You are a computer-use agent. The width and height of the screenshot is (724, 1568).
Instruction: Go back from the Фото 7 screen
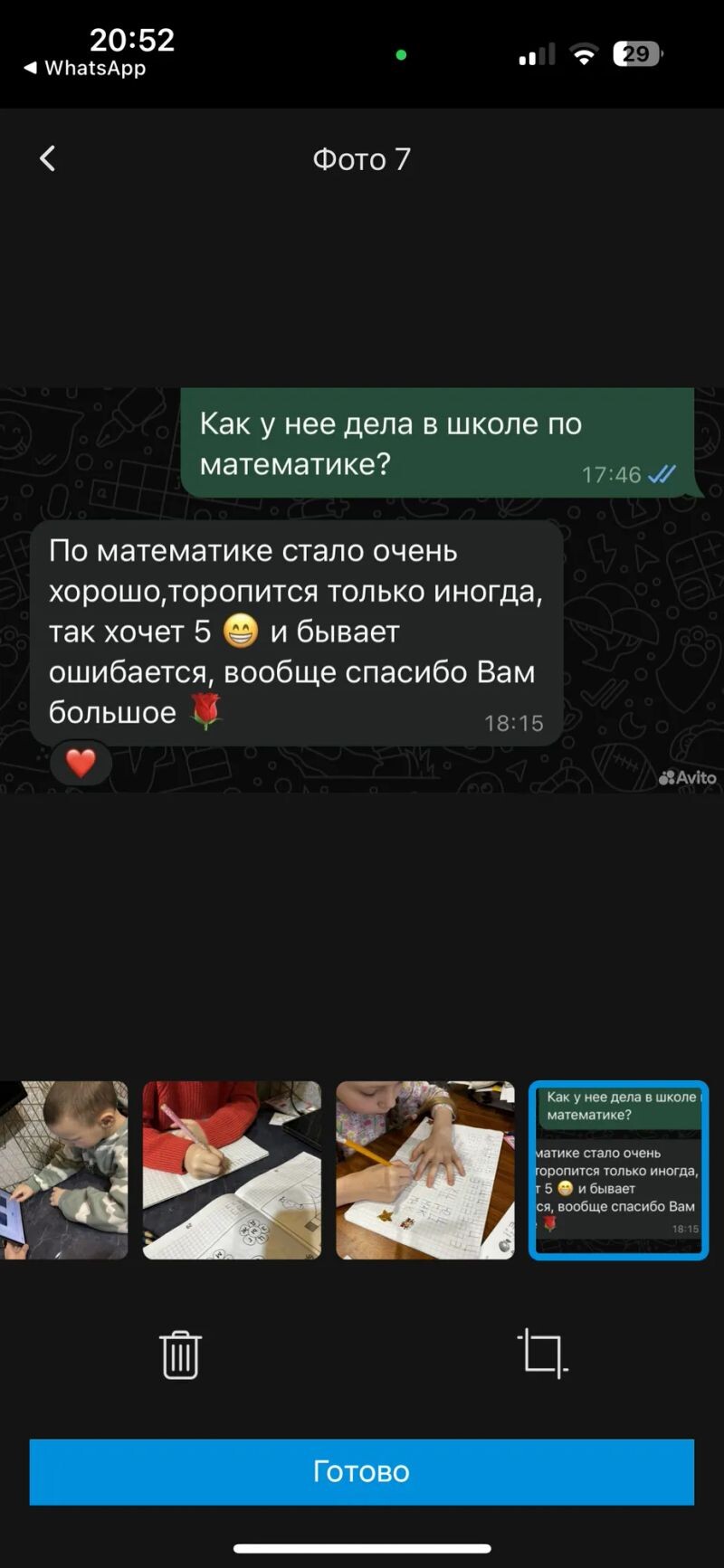pos(48,158)
